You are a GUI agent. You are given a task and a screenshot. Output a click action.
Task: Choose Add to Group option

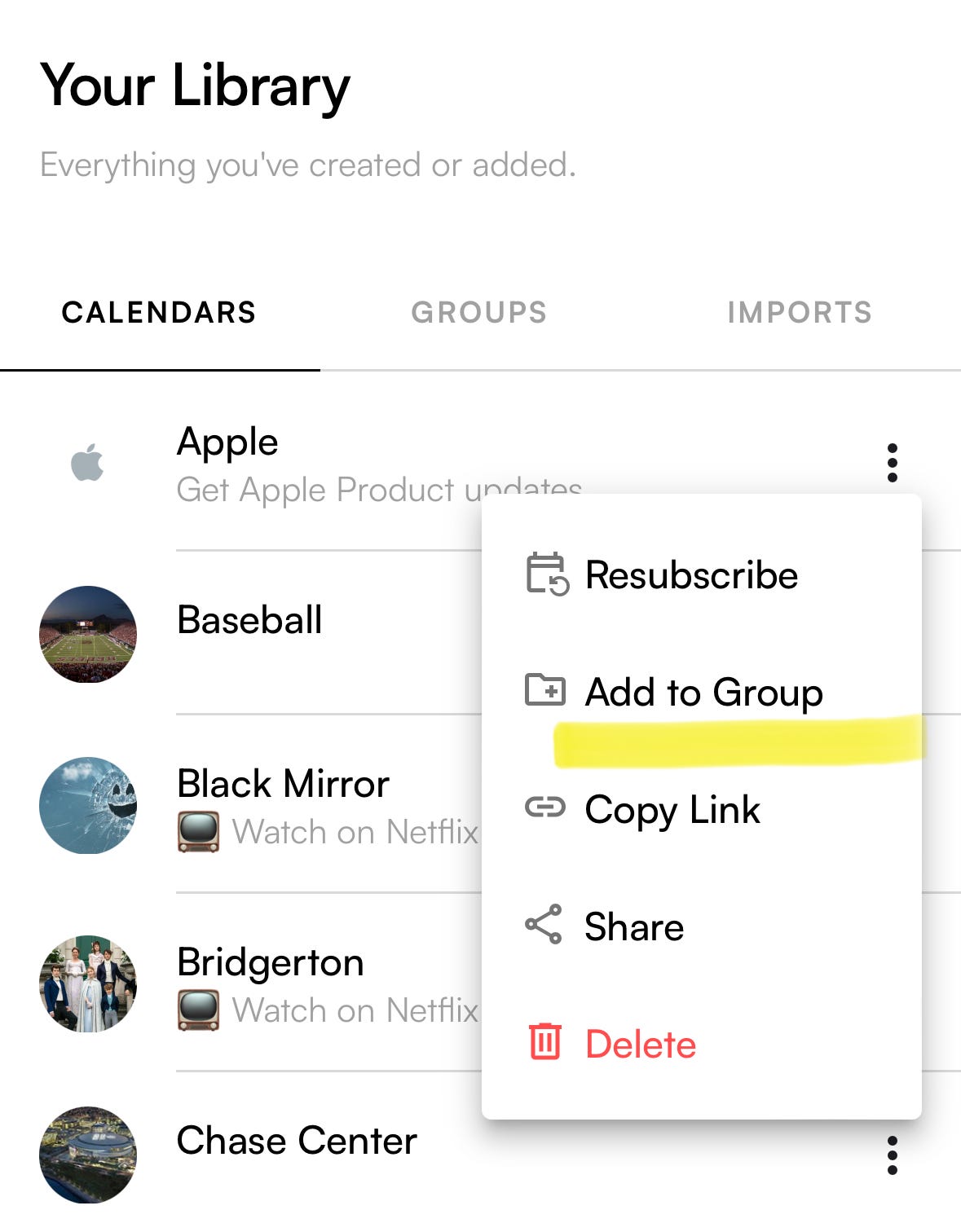703,693
